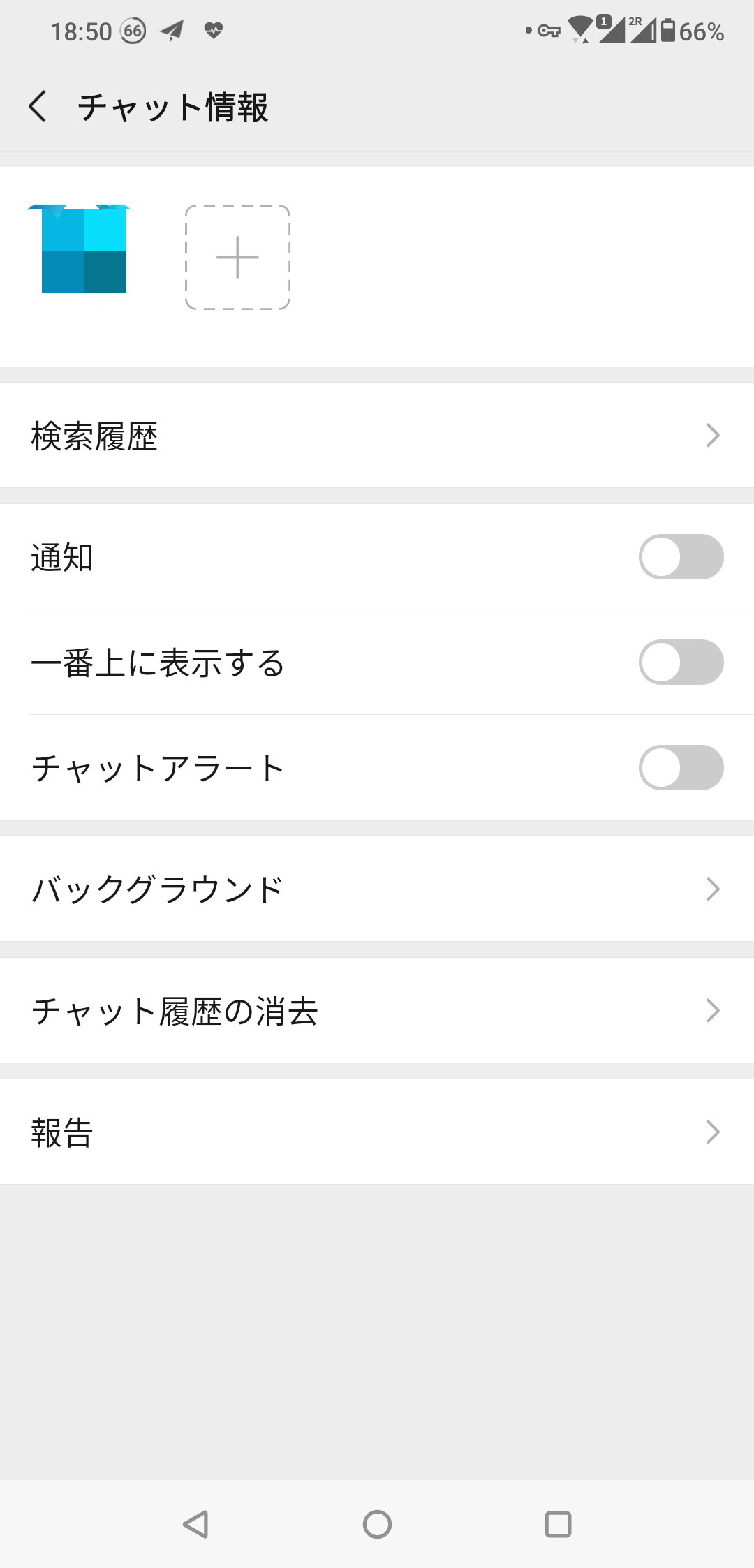Select チャット履歴の消去

(x=377, y=1010)
